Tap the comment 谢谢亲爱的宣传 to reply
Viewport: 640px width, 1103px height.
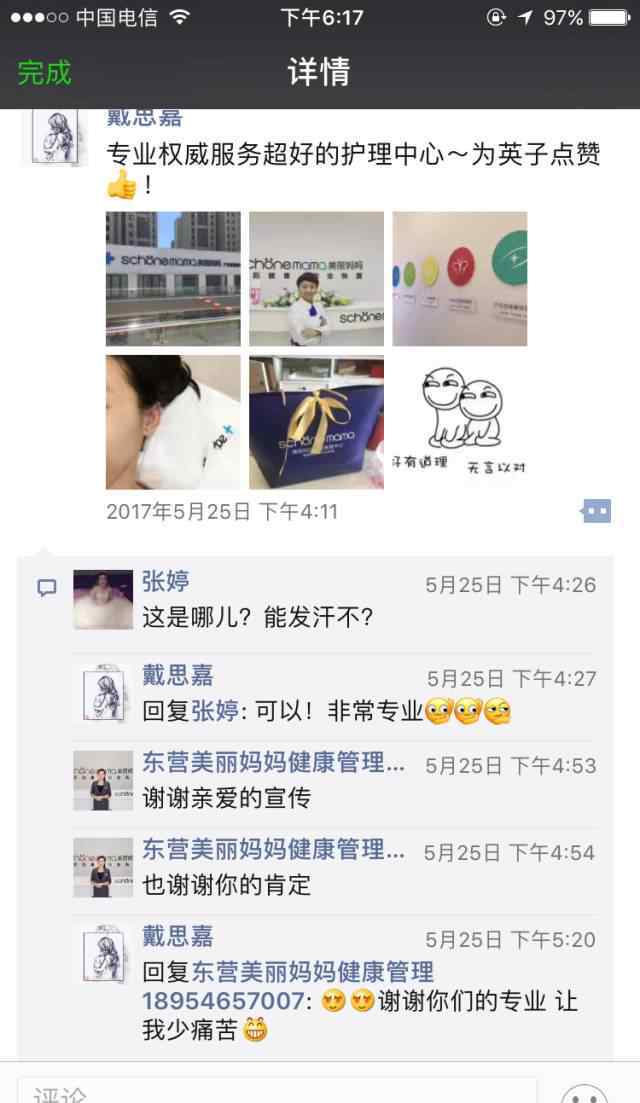click(226, 797)
